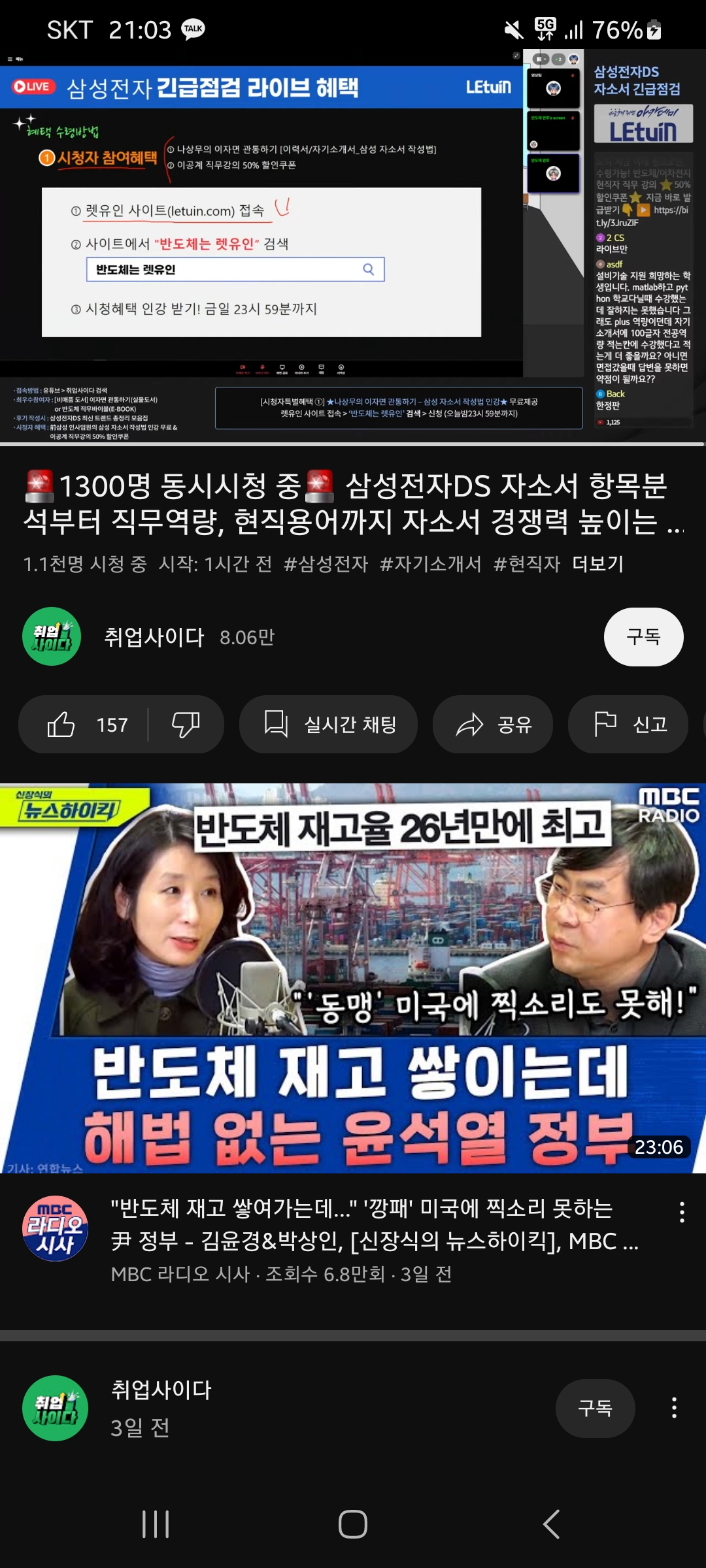Screen dimensions: 706x1568
Task: Play the MBC 반도체 재고 video thumbnail
Action: tap(353, 977)
